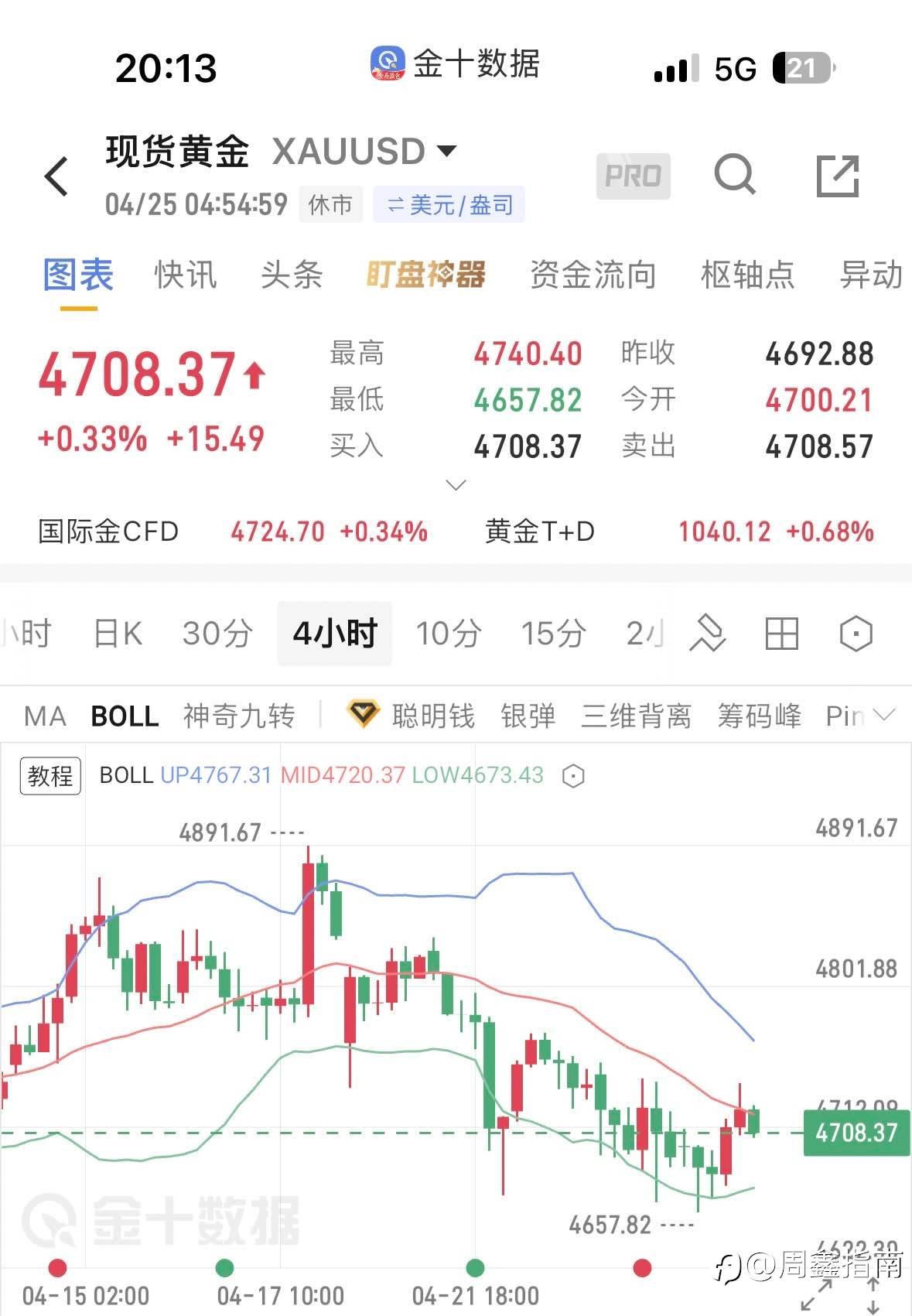The height and width of the screenshot is (1316, 912).
Task: Open the 教程 tutorial button
Action: click(x=50, y=775)
